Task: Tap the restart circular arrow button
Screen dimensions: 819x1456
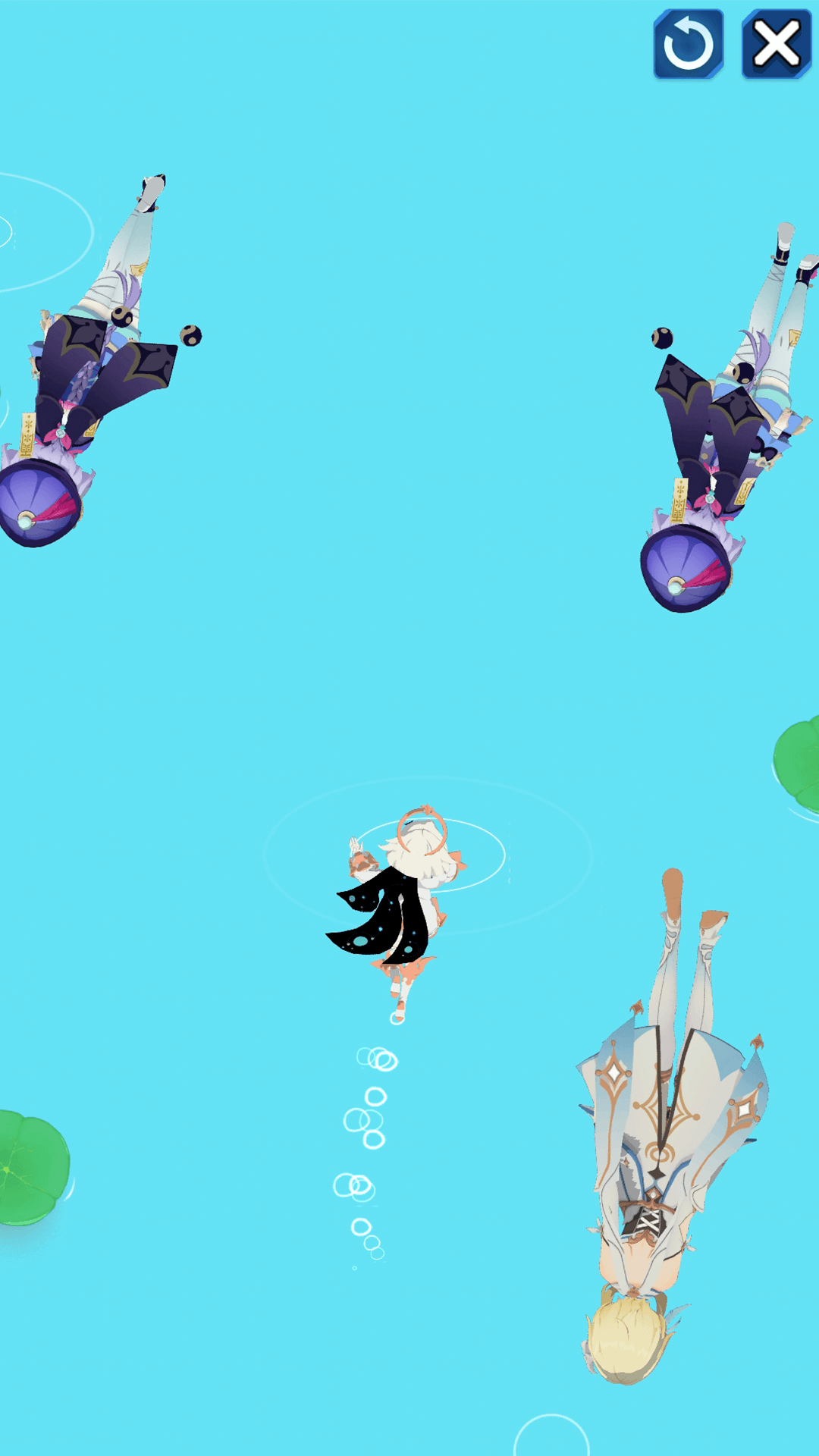Action: (688, 44)
